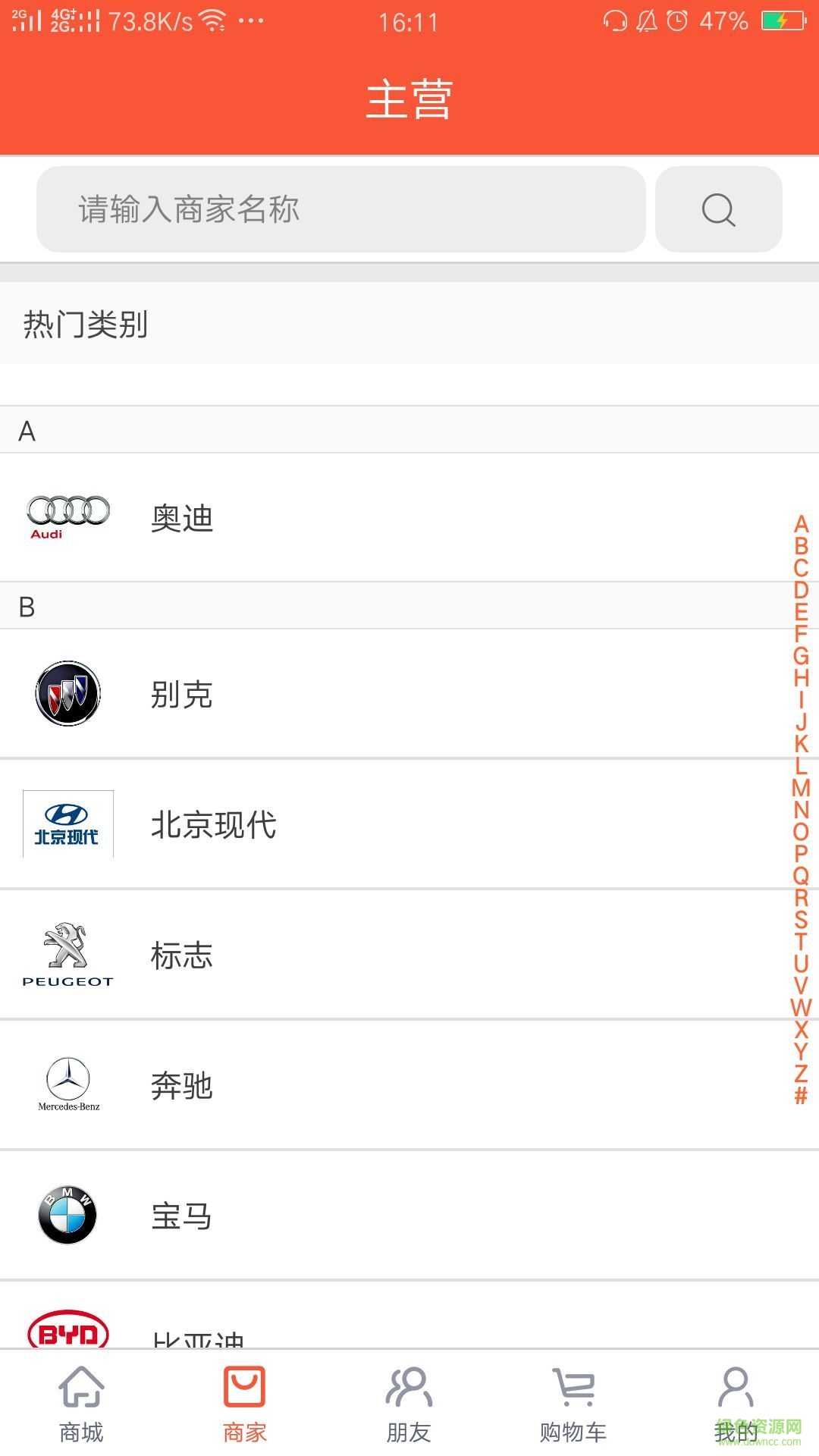The width and height of the screenshot is (819, 1456).
Task: Select 北京现代 list entry
Action: 215,825
